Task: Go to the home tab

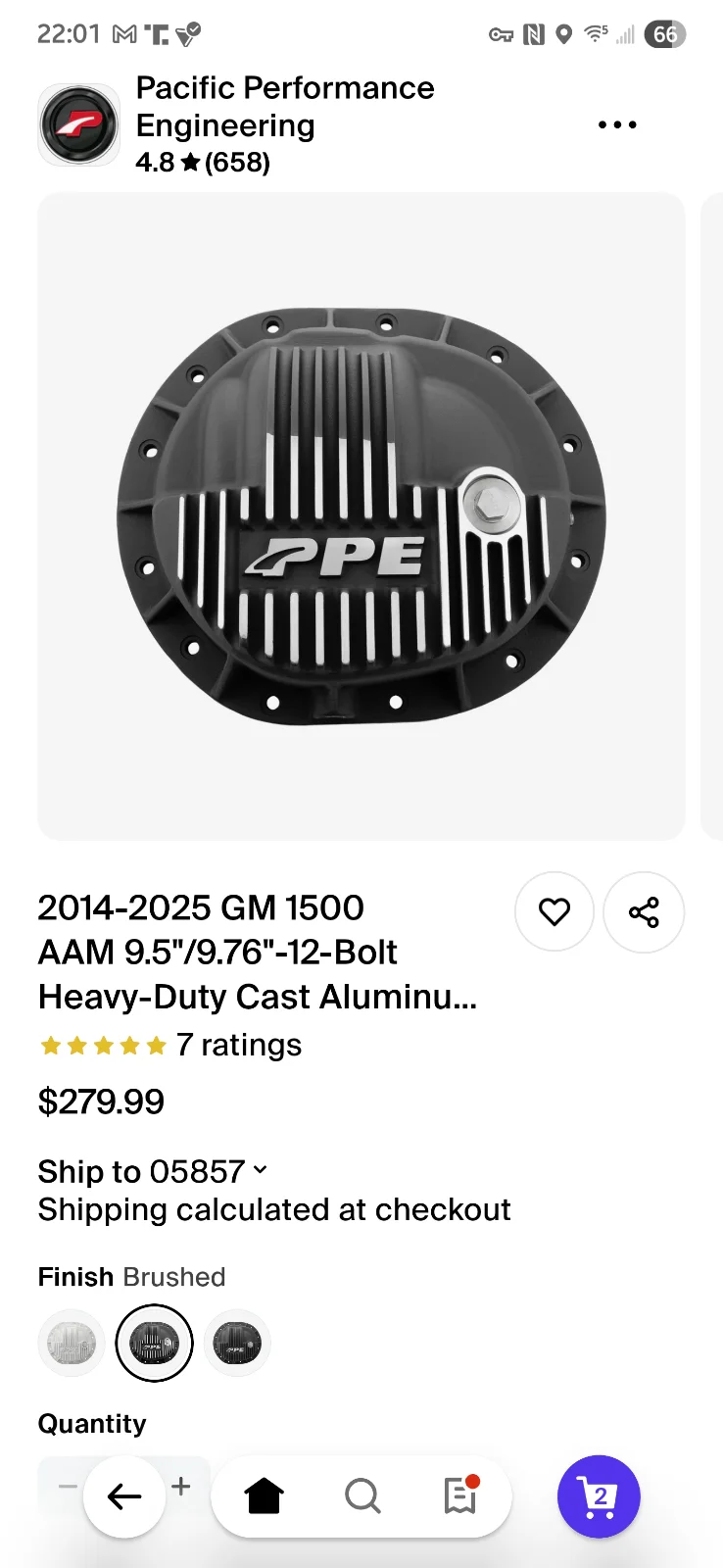Action: coord(264,1496)
